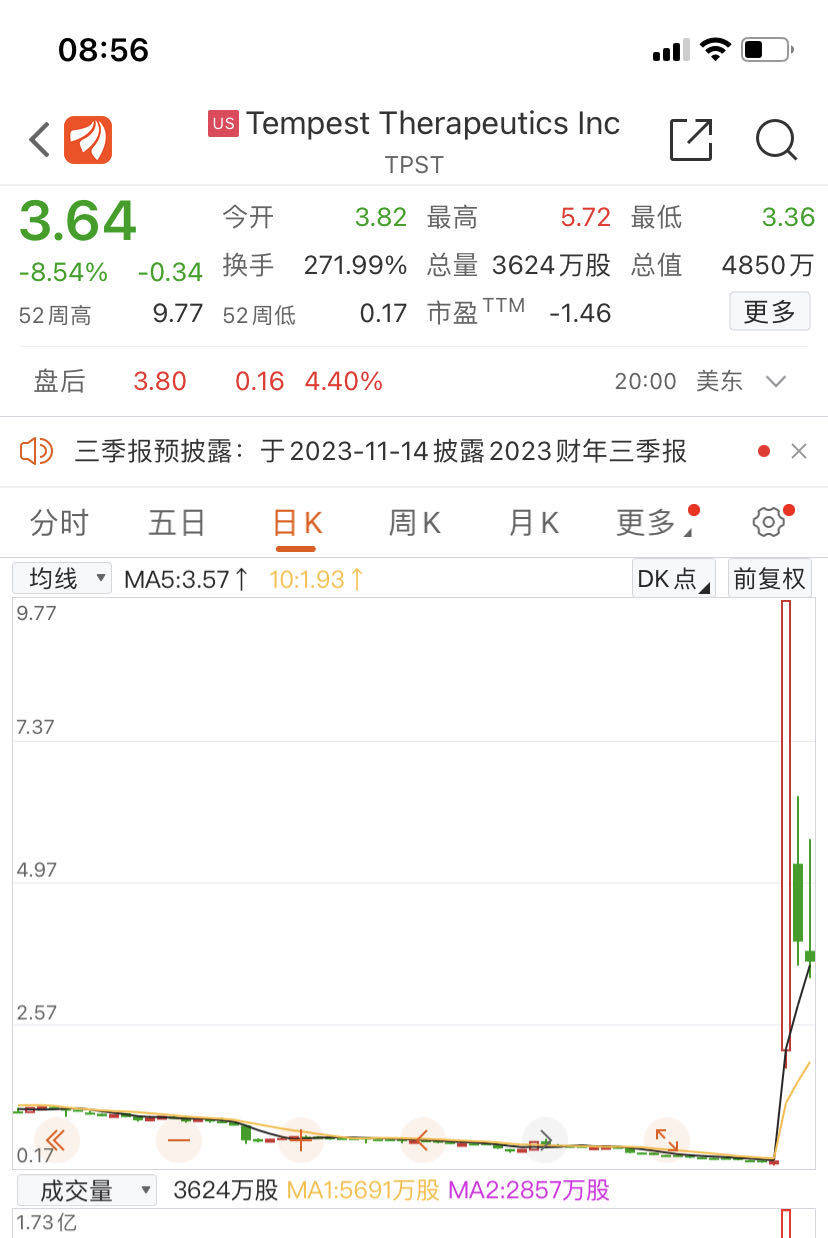Open the search magnifier
This screenshot has height=1238, width=828.
pyautogui.click(x=776, y=140)
